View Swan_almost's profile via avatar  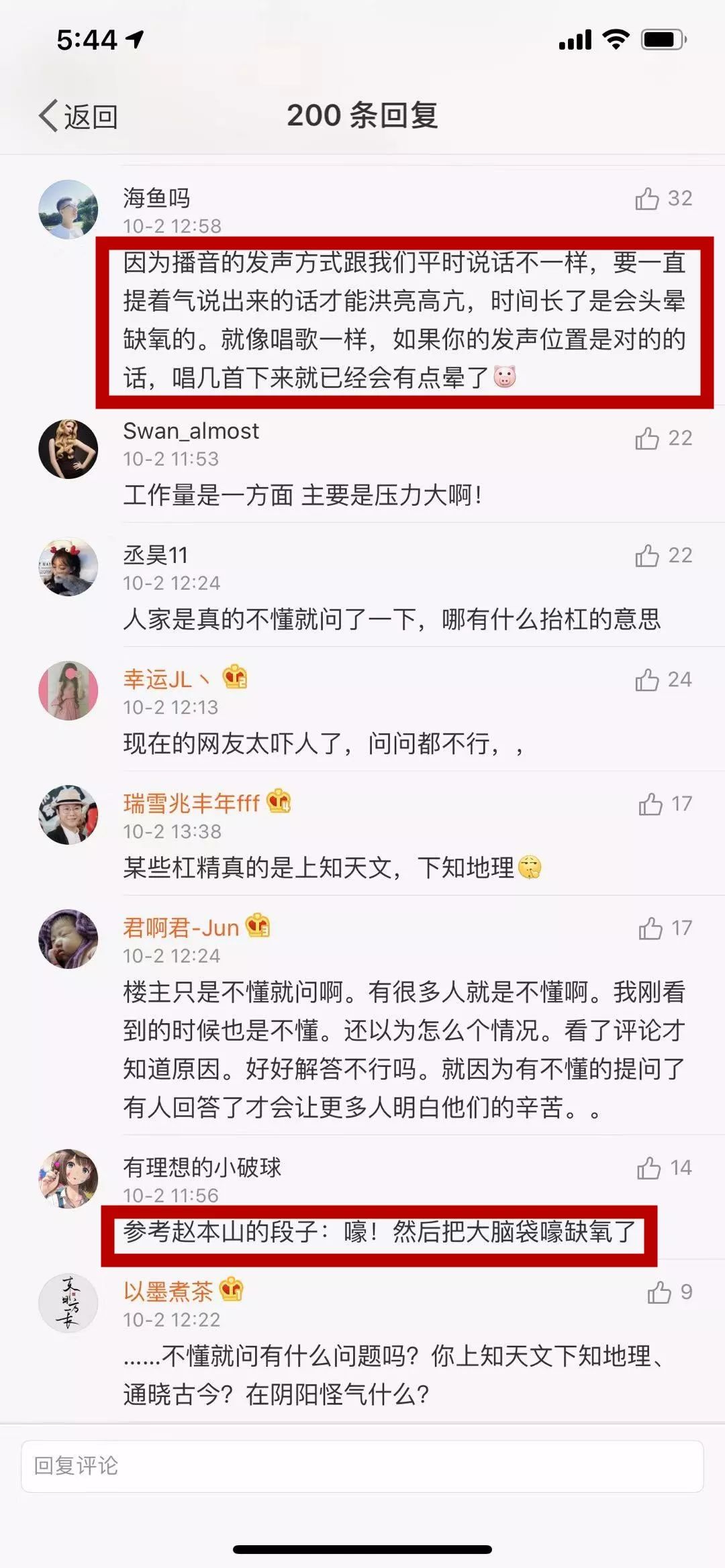click(x=68, y=449)
